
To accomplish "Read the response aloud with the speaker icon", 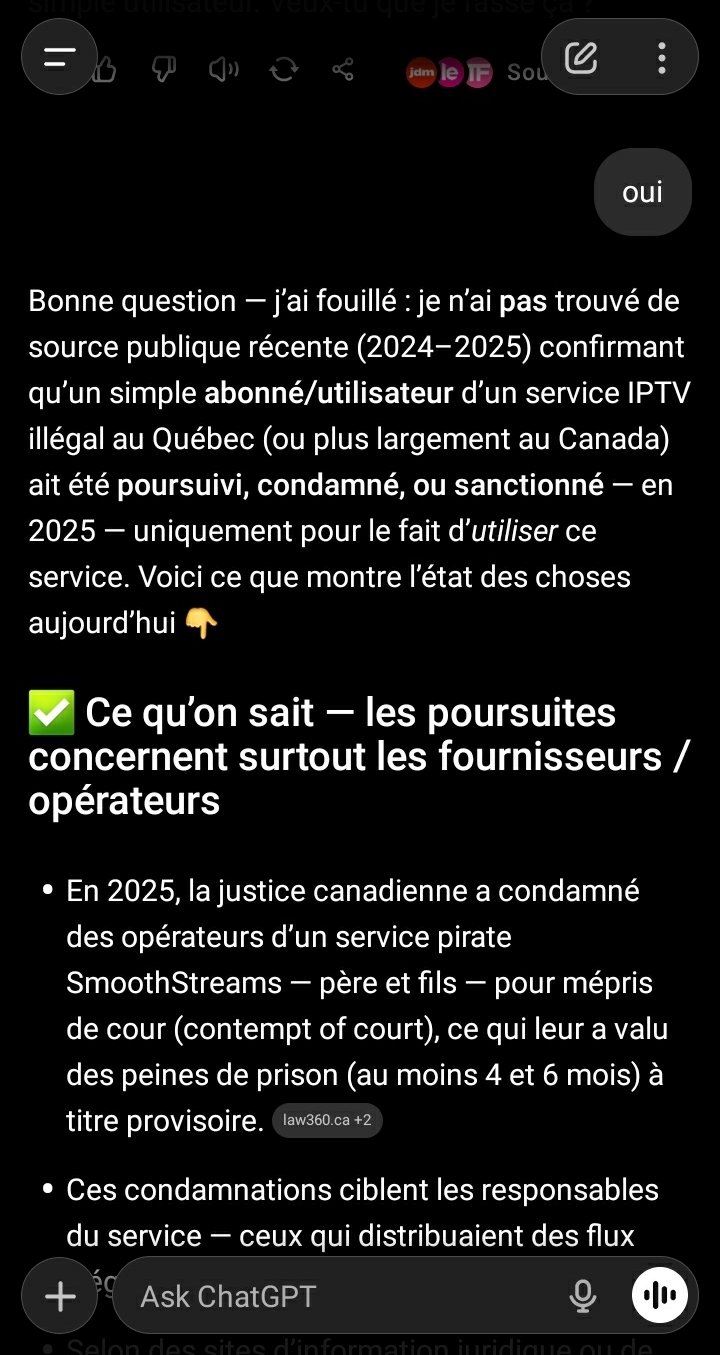I will pos(223,70).
